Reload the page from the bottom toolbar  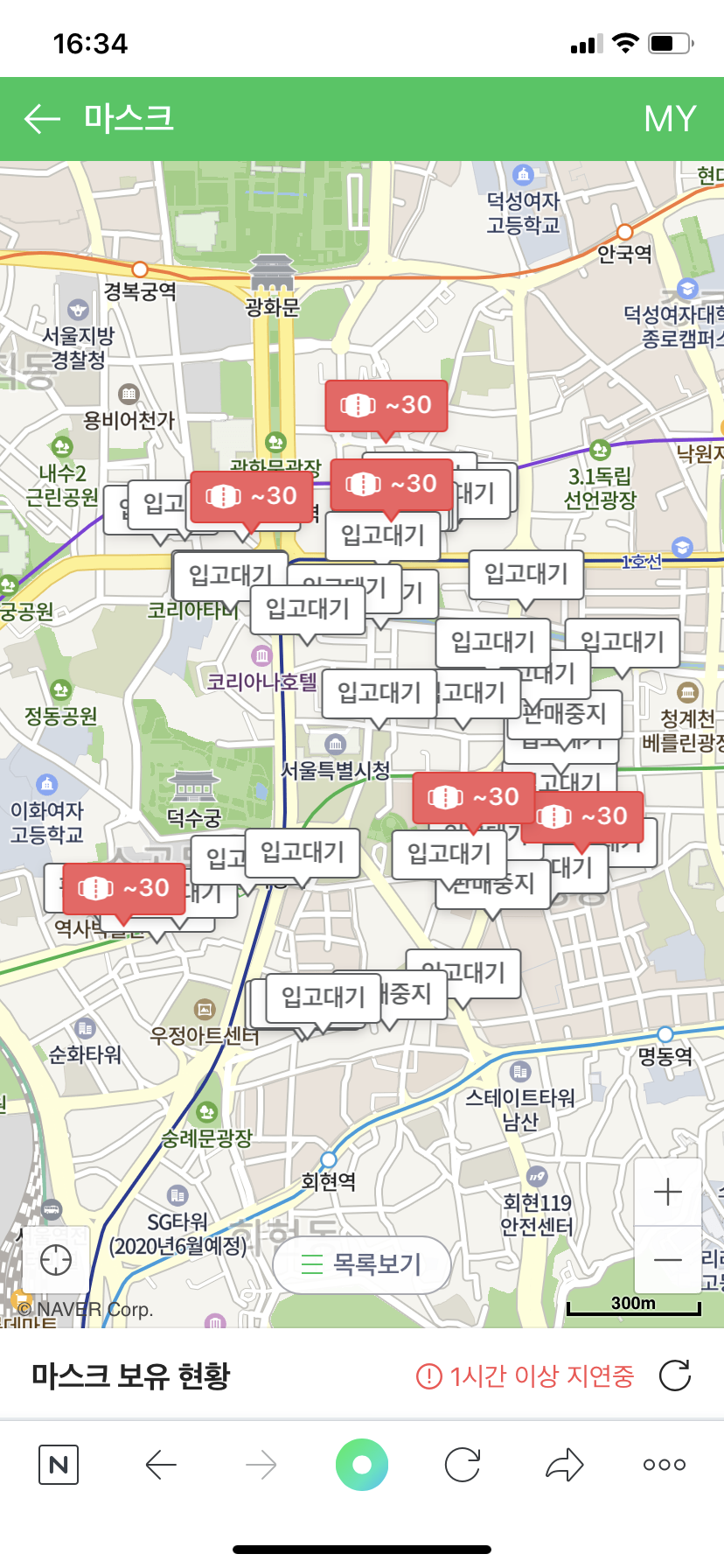coord(462,1464)
